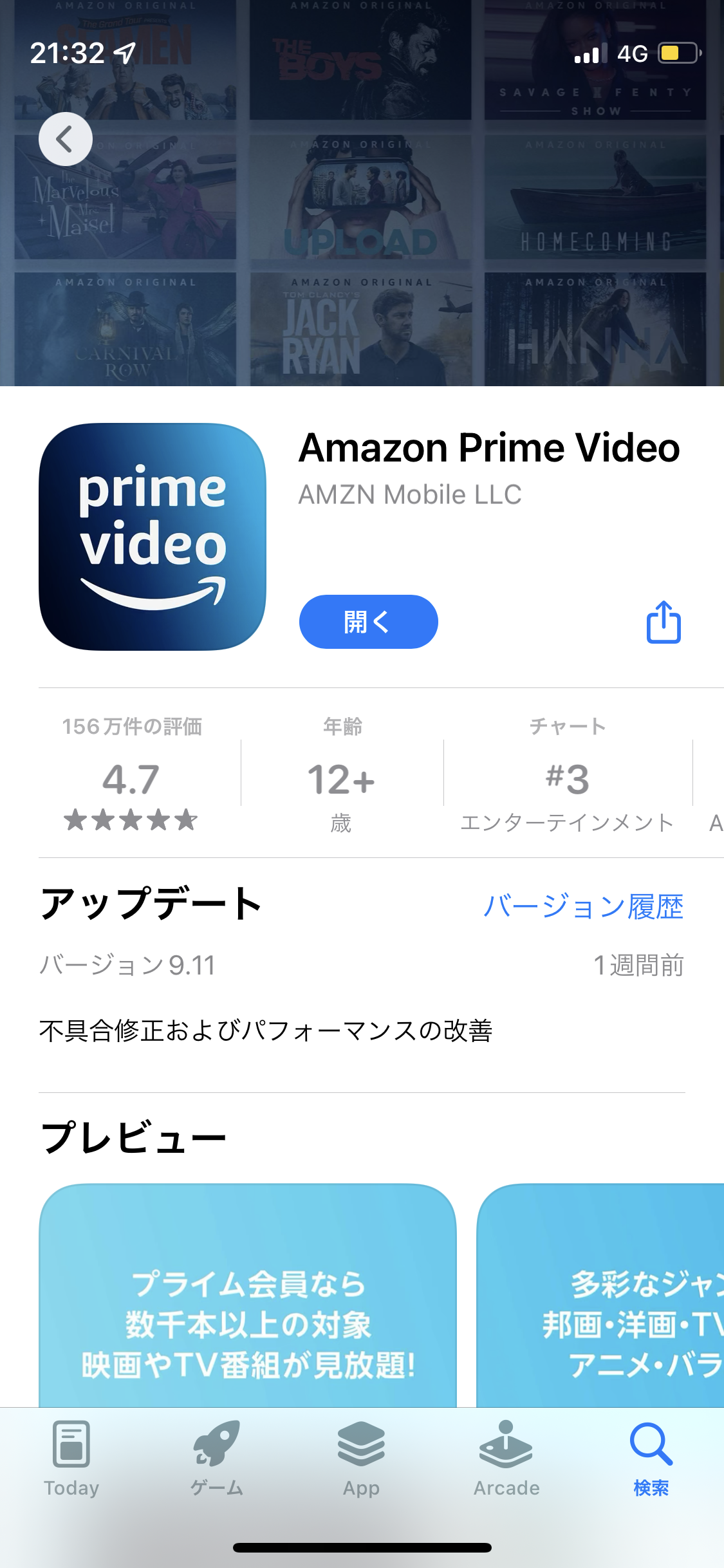
Task: Open the プライム会員なら preview screenshot
Action: [248, 1294]
